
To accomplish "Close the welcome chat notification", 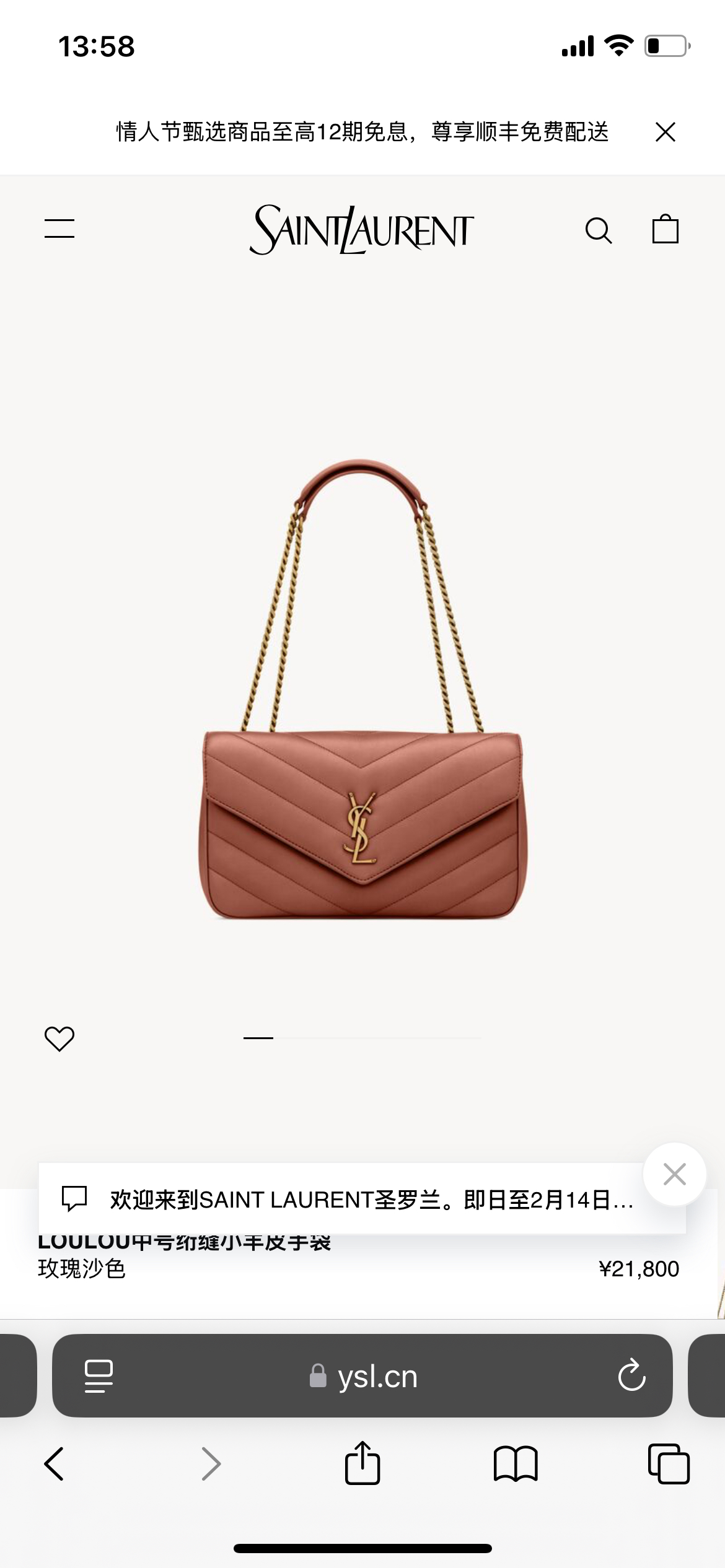I will click(674, 1174).
